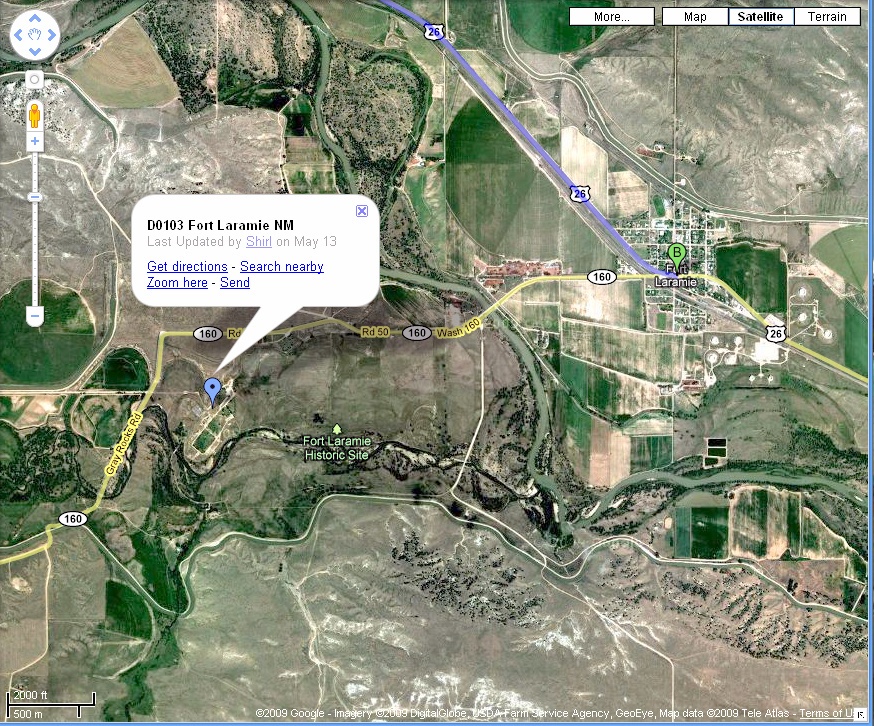Zoom in with the plus button
This screenshot has width=874, height=726.
point(34,142)
